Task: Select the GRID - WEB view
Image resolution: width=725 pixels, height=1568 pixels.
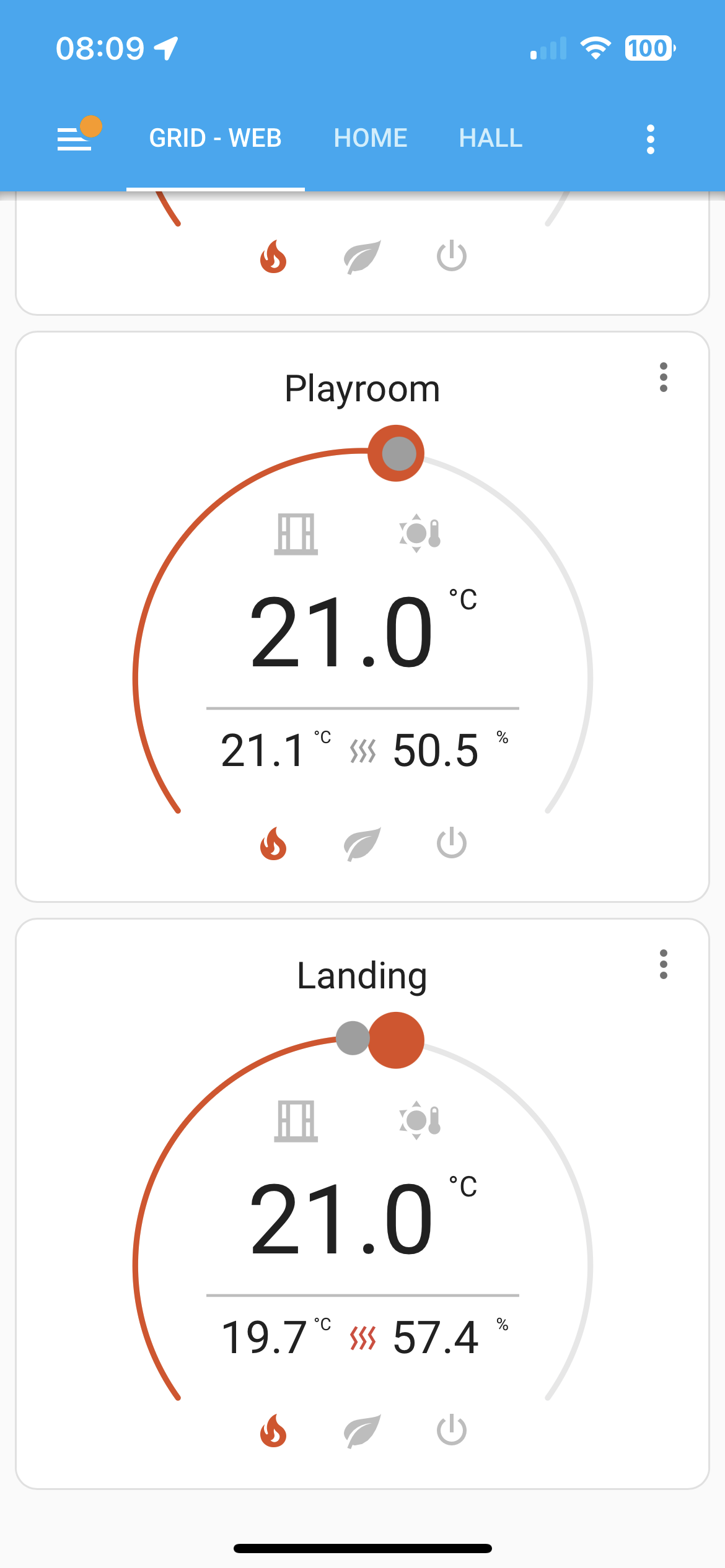Action: (x=216, y=137)
